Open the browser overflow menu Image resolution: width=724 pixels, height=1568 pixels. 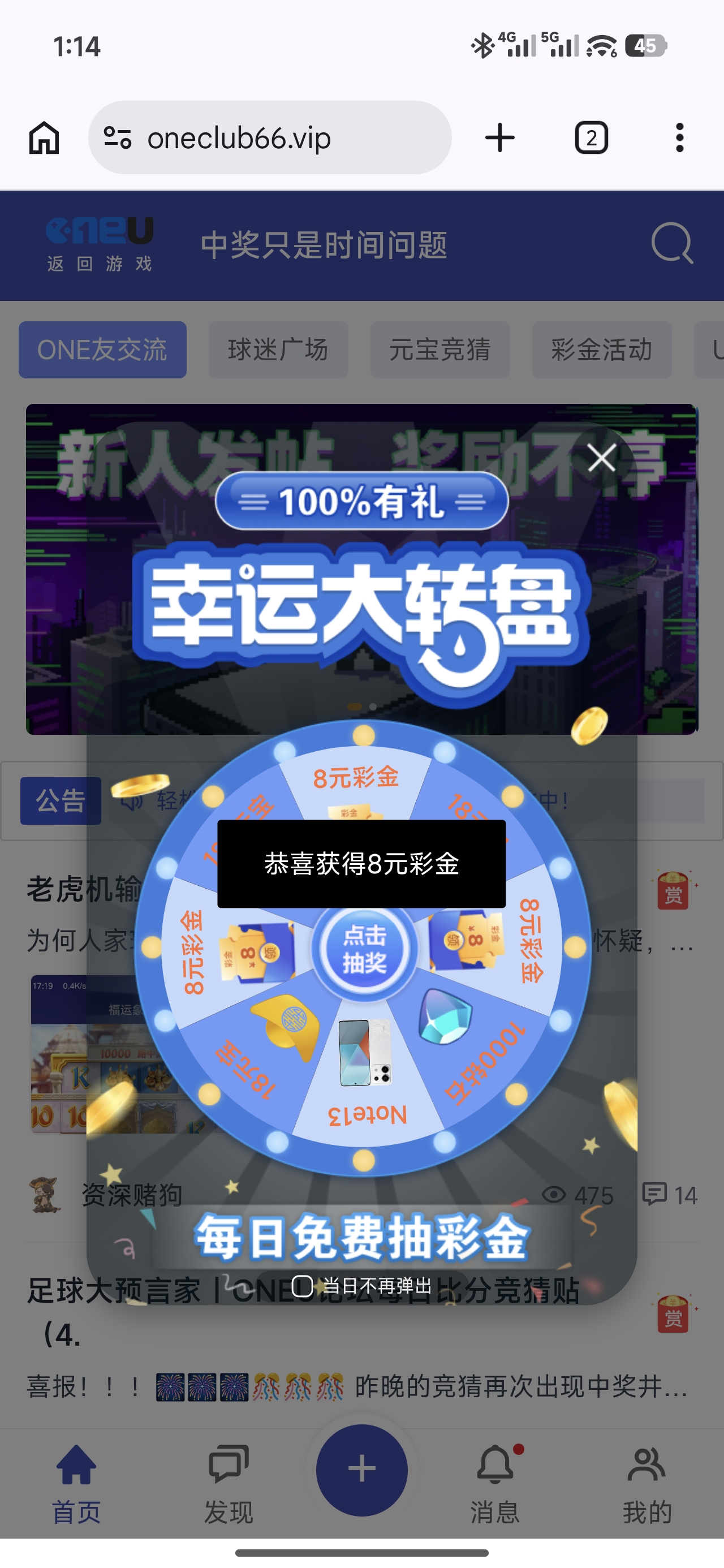click(x=679, y=137)
